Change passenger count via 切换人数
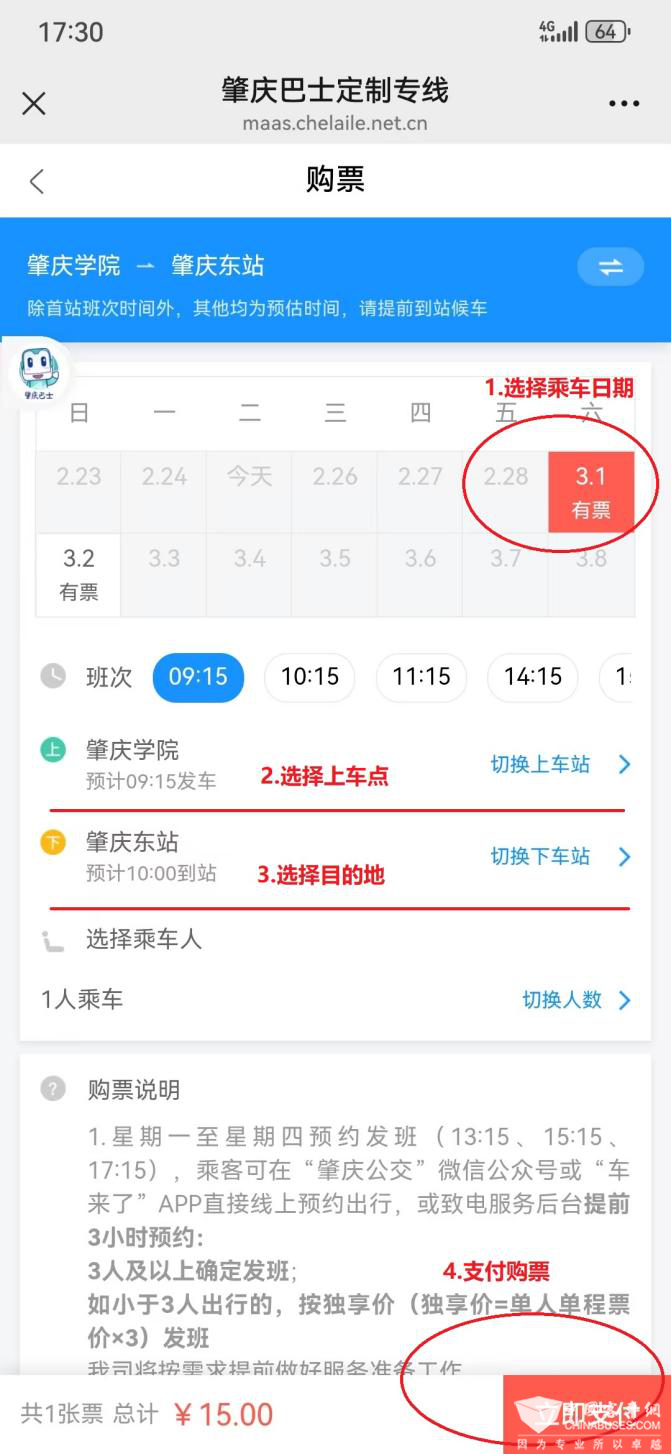Screen dimensions: 671x1454 click(576, 1000)
